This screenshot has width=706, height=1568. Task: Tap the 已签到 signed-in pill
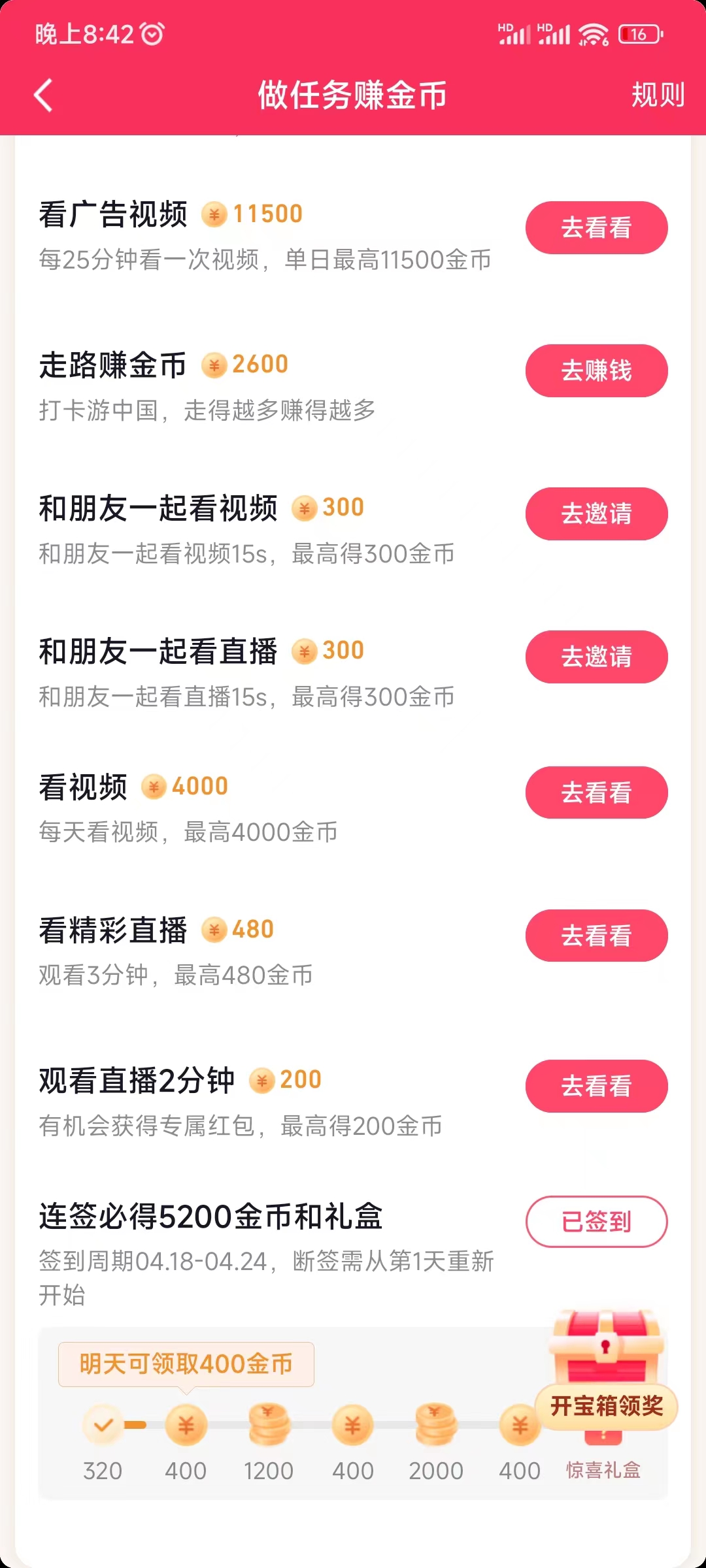[x=596, y=1222]
